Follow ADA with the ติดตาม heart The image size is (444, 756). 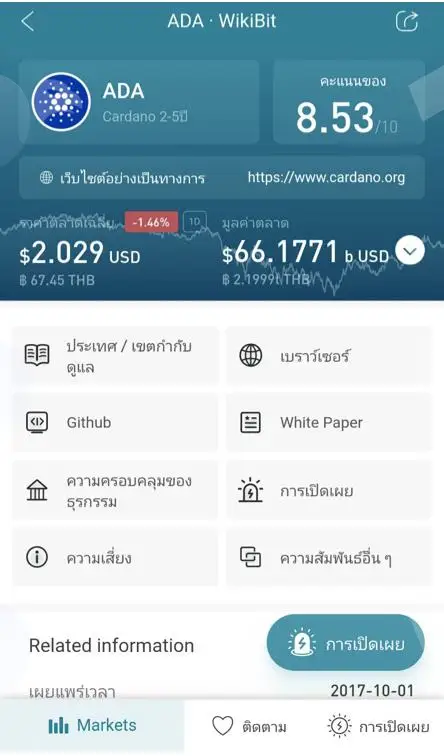click(249, 726)
